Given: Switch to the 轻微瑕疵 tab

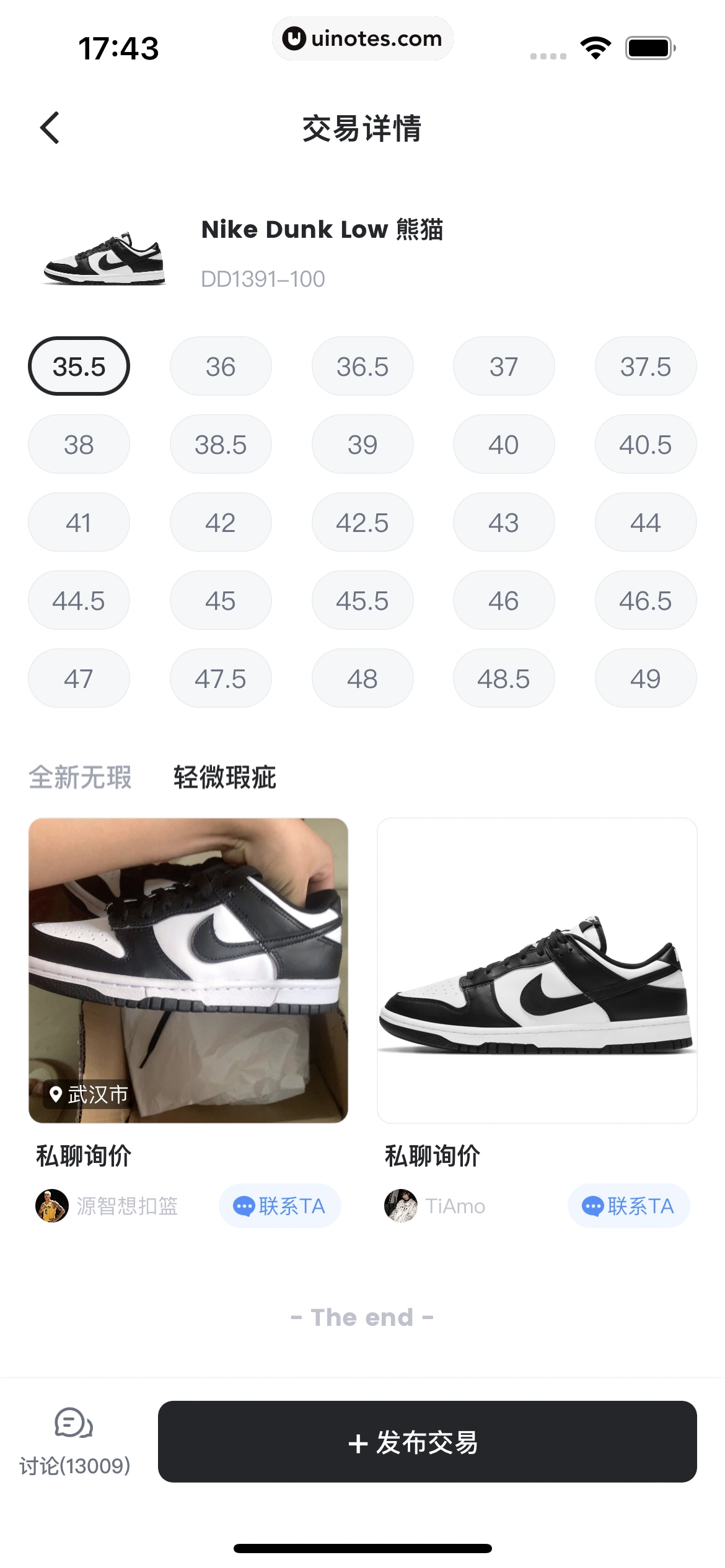Looking at the screenshot, I should (x=224, y=777).
